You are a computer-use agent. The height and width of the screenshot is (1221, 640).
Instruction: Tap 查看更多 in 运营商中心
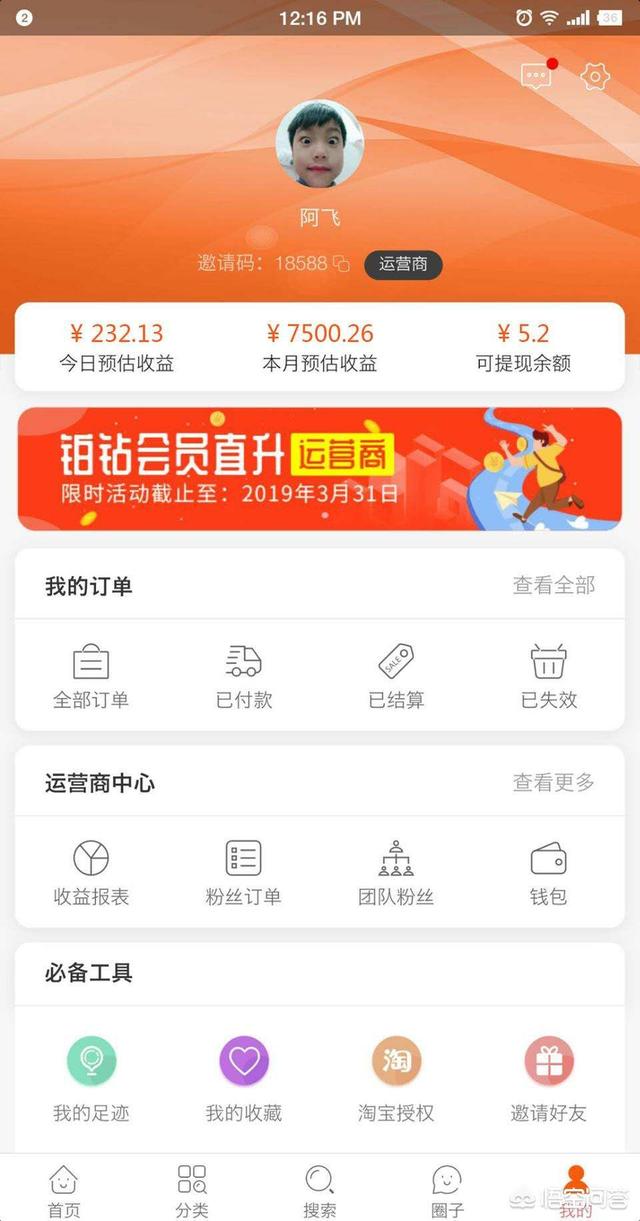[x=553, y=783]
